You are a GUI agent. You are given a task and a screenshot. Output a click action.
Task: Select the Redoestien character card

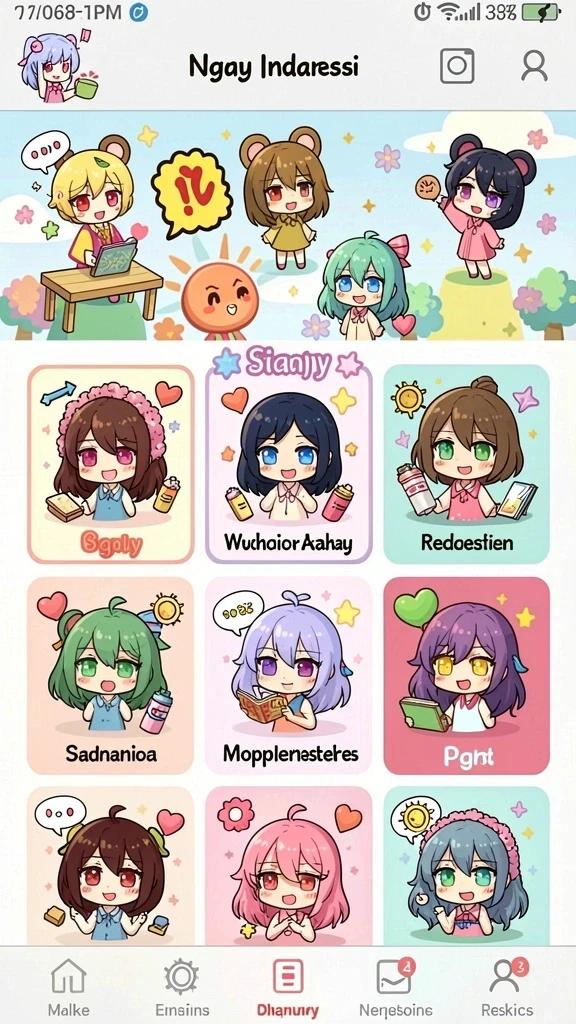pos(466,464)
